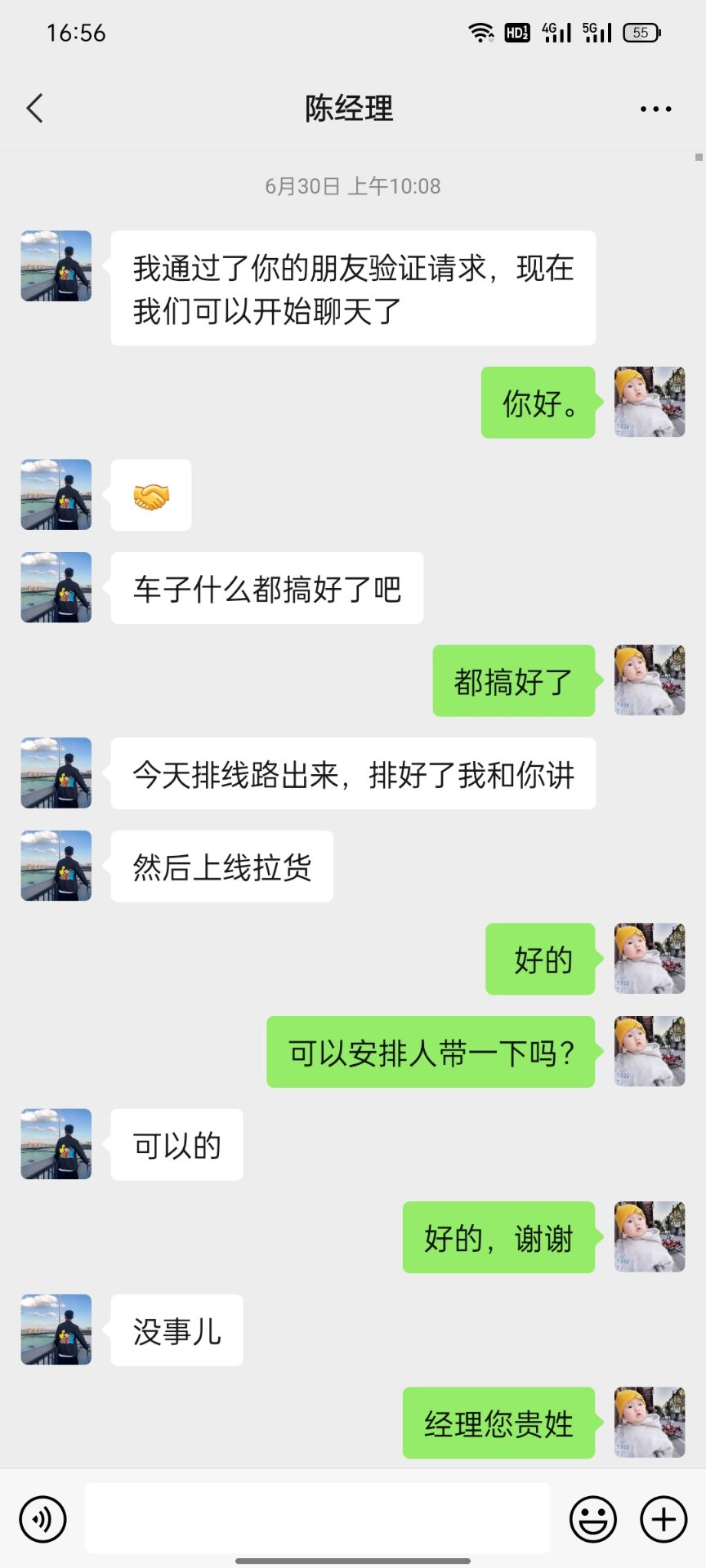Screen dimensions: 706x1568
Task: Tap your own avatar beside 你好。
Action: point(650,402)
